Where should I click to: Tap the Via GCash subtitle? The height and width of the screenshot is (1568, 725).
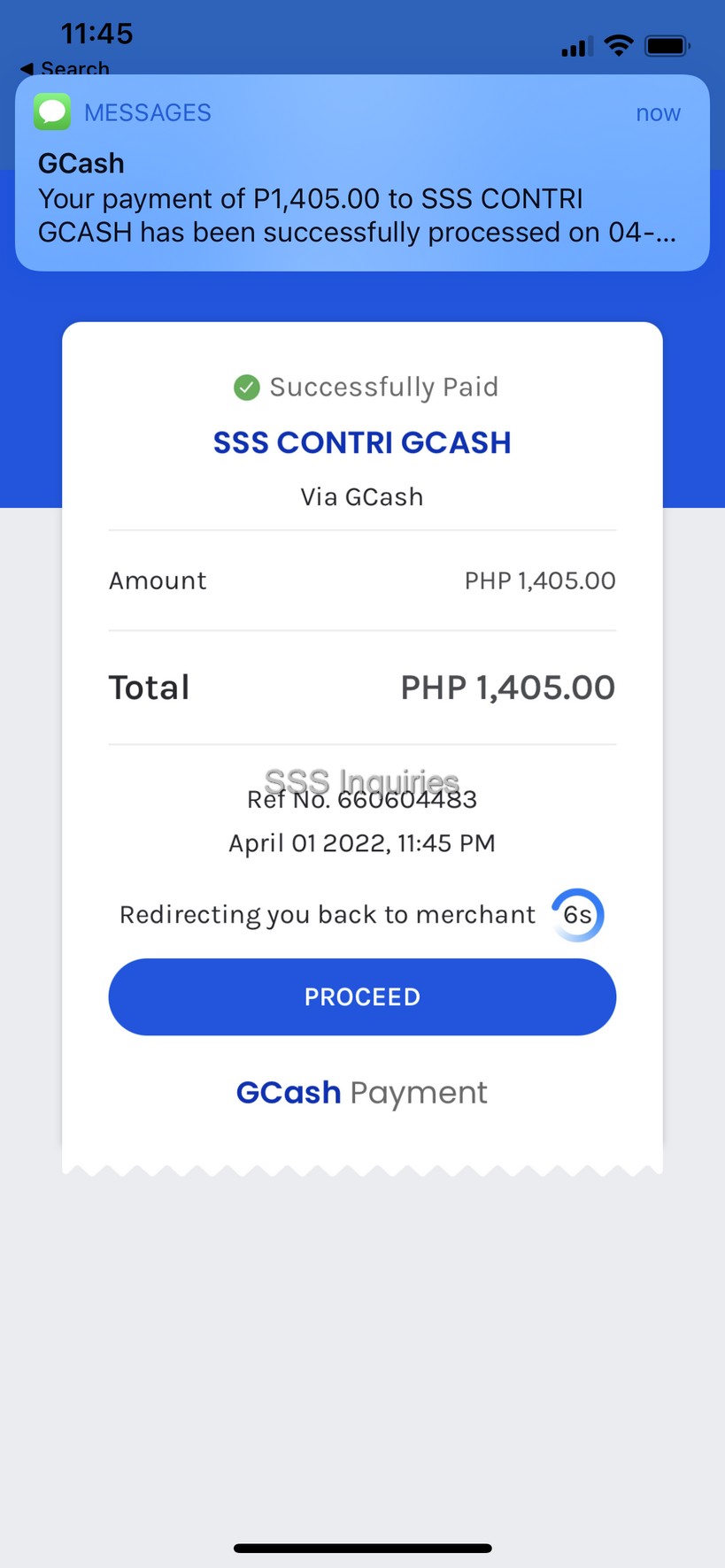362,496
